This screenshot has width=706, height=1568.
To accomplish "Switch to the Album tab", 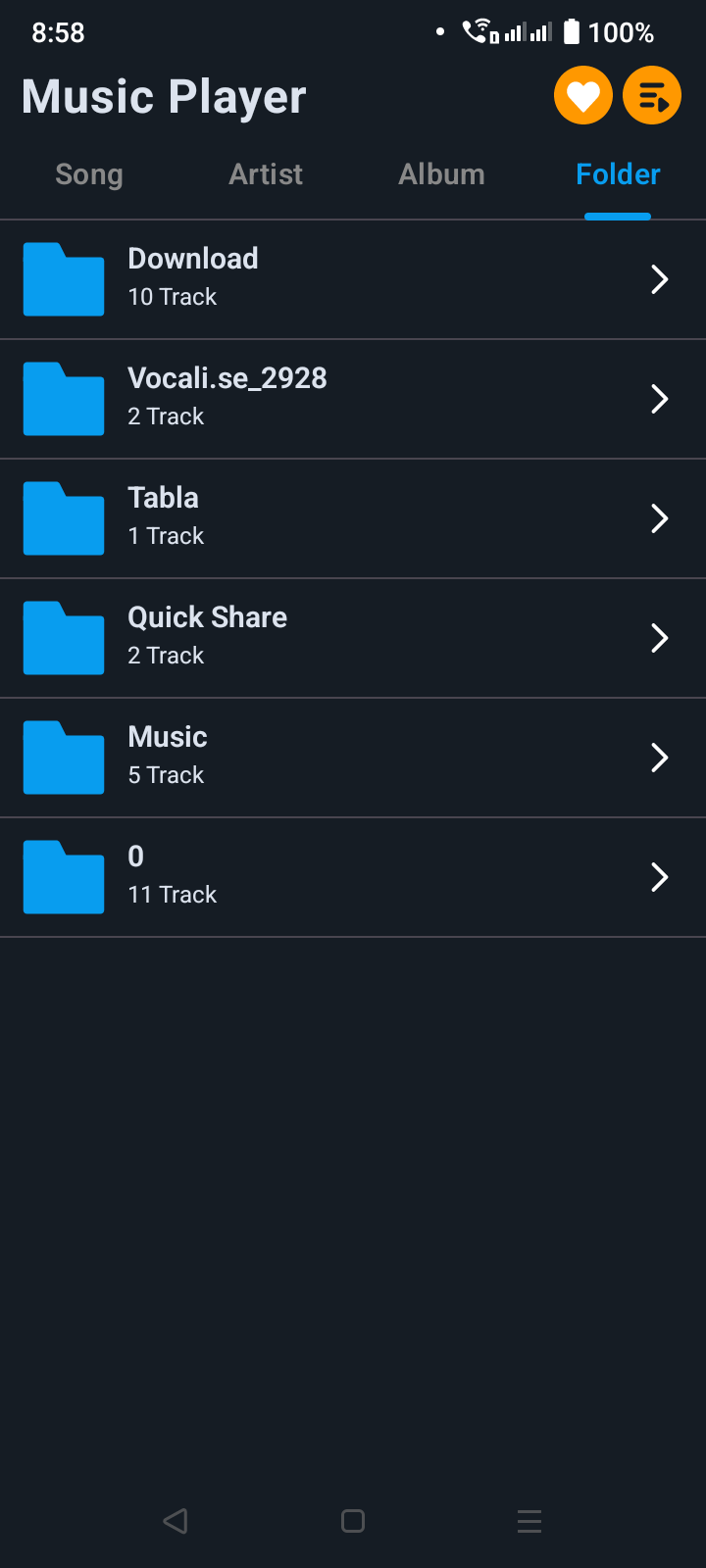I will [x=441, y=174].
